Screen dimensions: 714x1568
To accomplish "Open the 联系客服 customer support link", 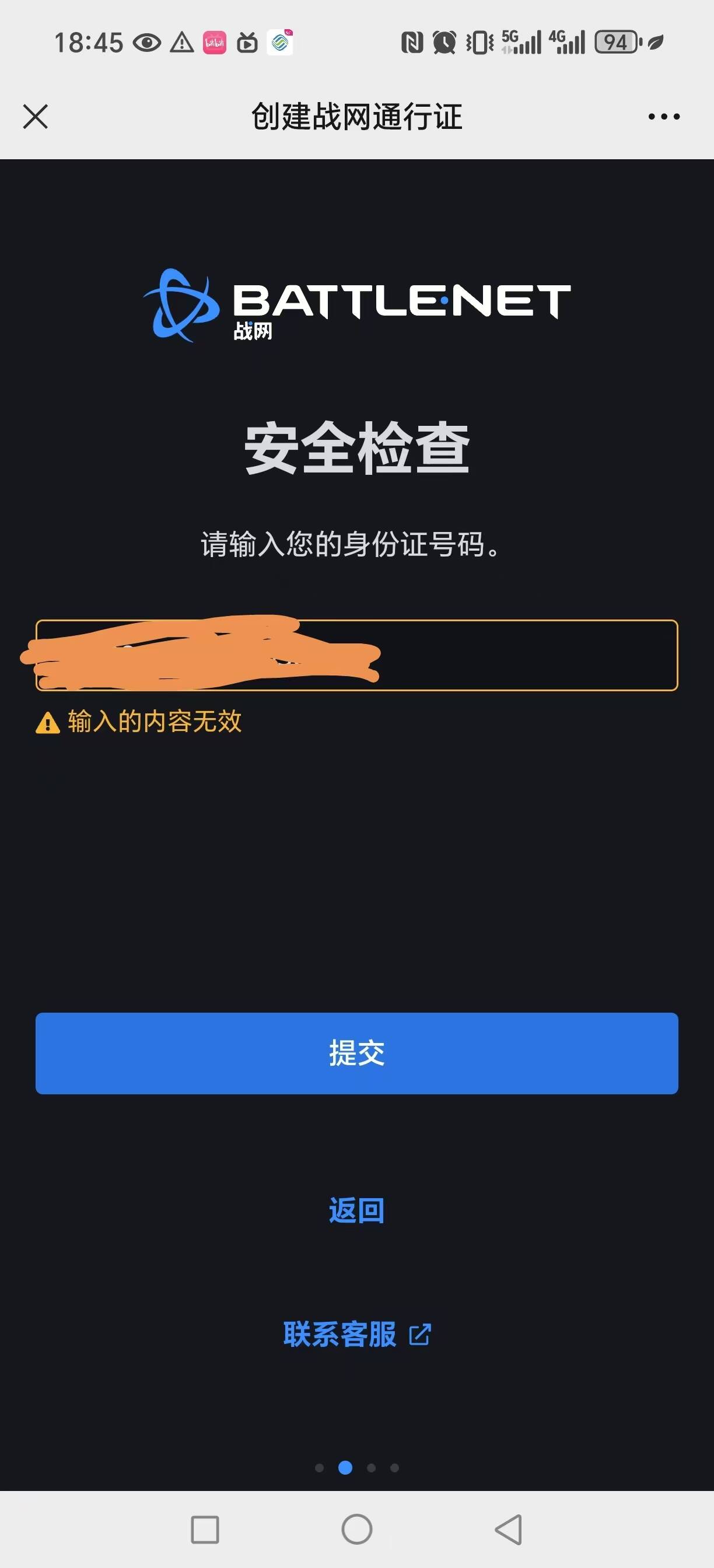I will click(x=356, y=1335).
